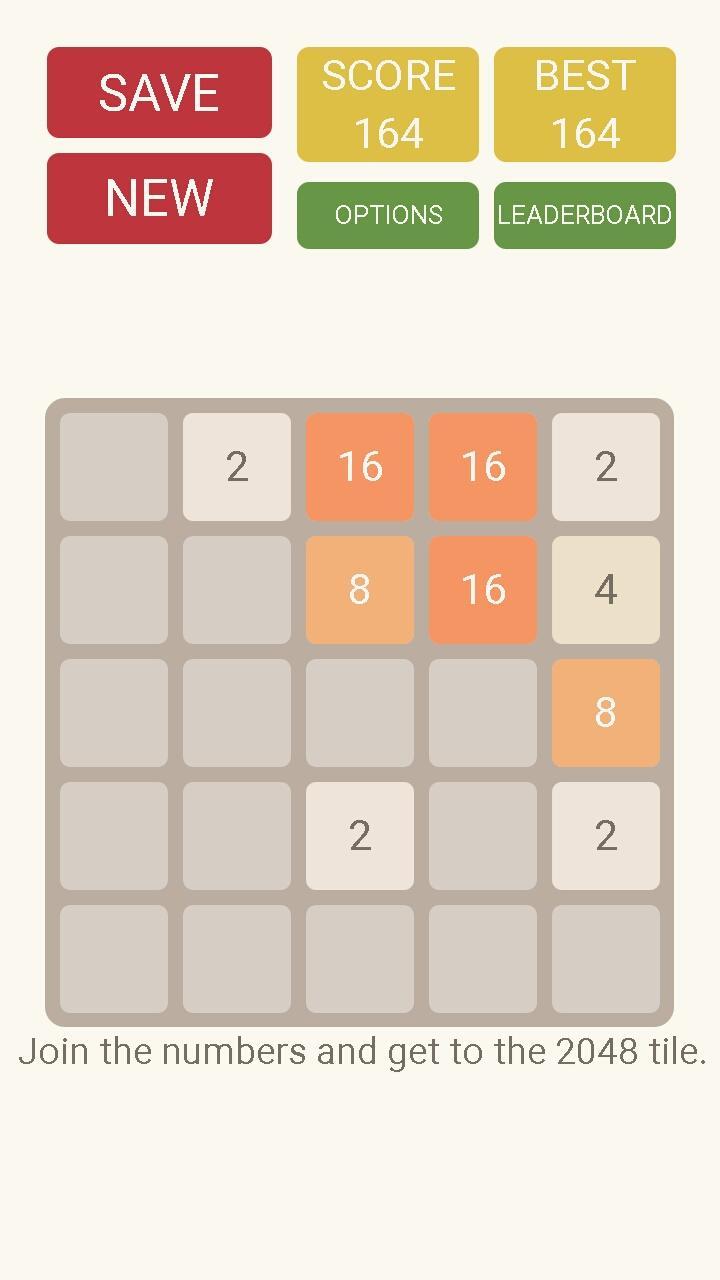View the LEADERBOARD

tap(584, 215)
